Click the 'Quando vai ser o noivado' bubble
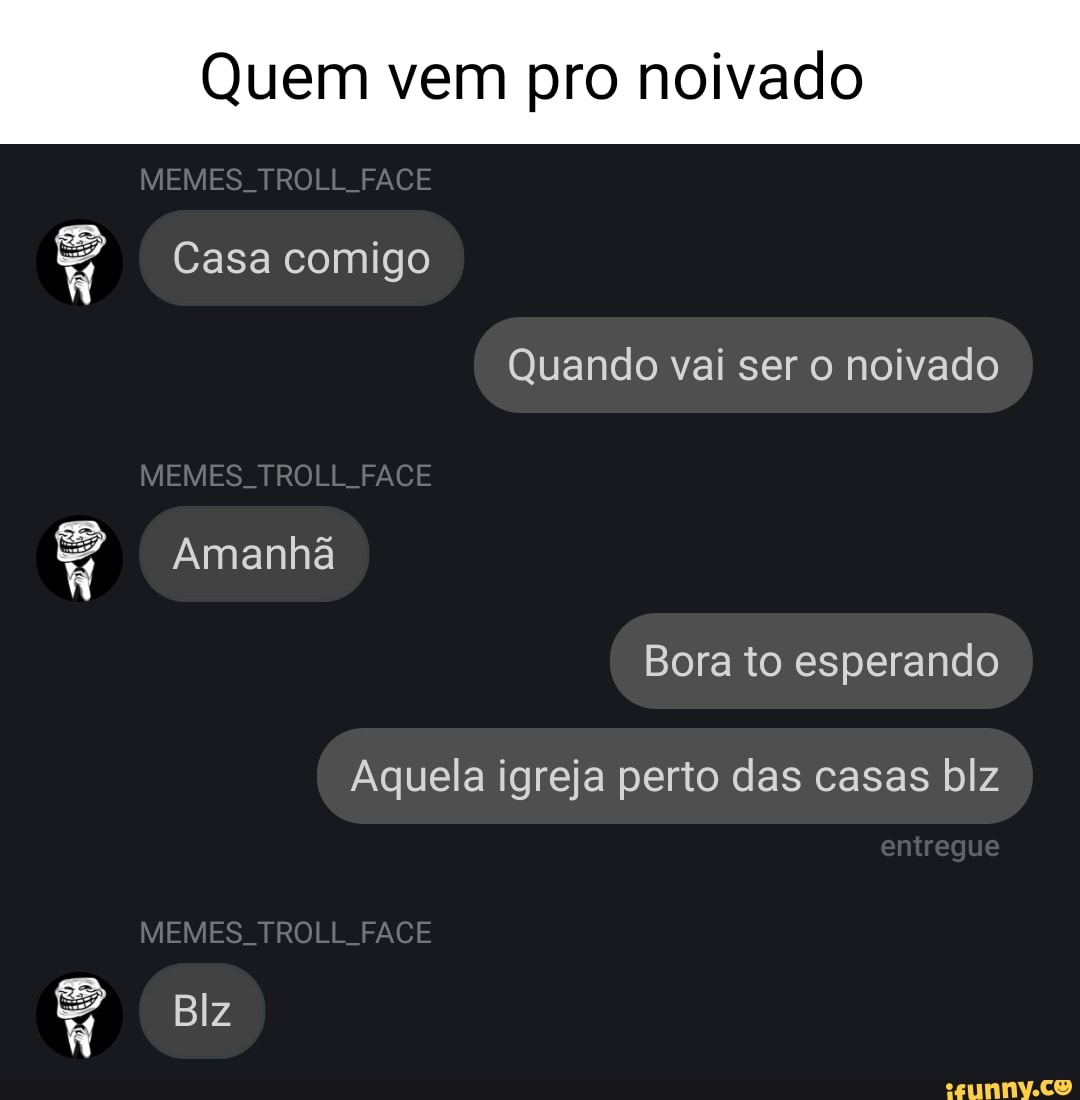1080x1100 pixels. pos(752,365)
